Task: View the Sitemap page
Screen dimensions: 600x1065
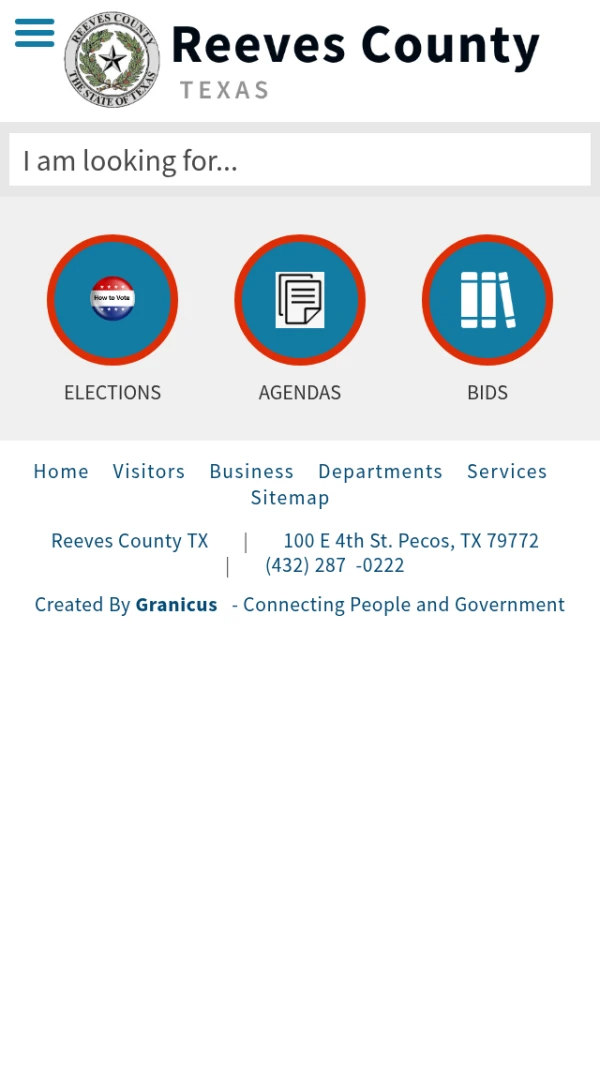Action: coord(290,497)
